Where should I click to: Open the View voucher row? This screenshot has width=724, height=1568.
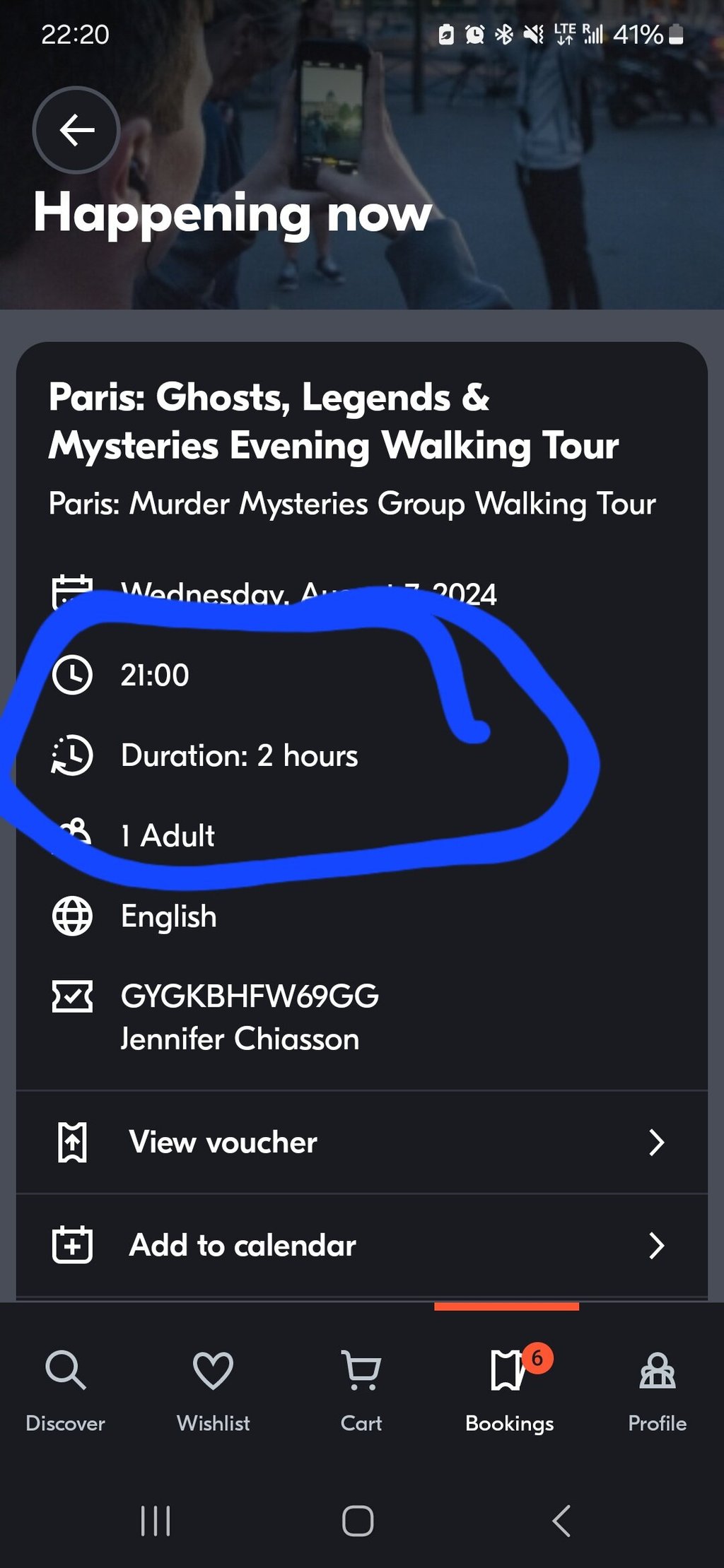[x=361, y=1143]
